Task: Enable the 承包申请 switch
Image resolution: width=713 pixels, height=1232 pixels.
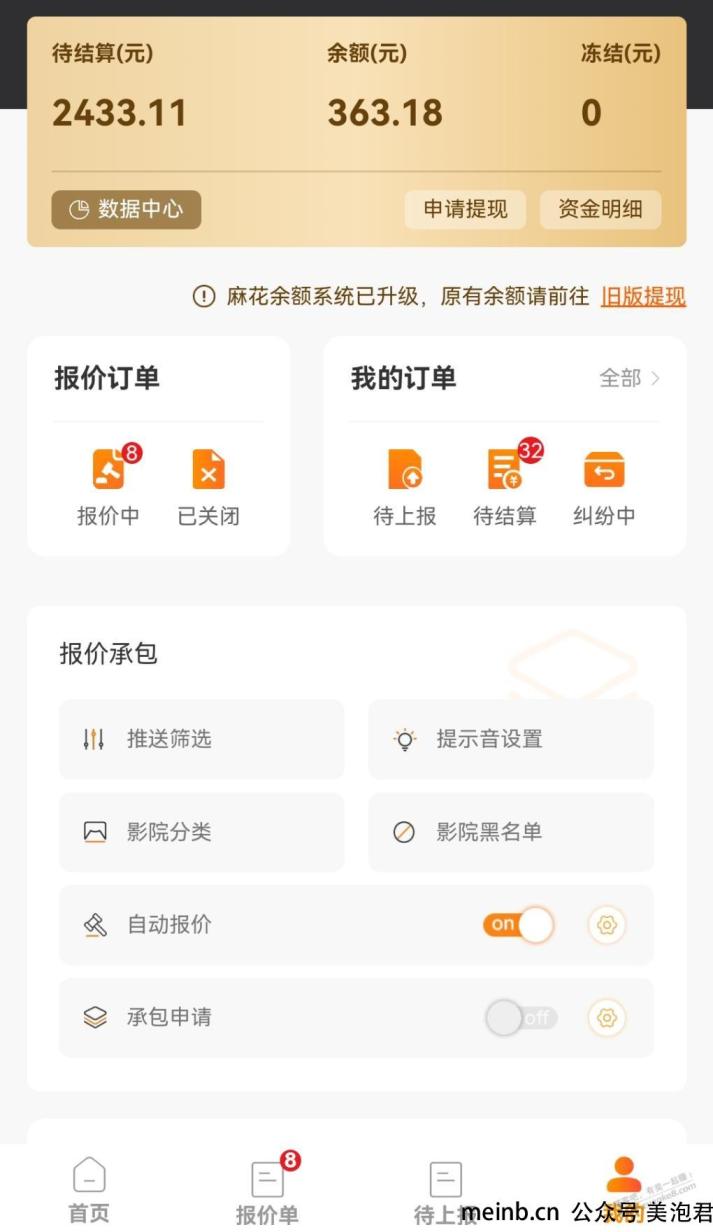Action: pyautogui.click(x=520, y=1018)
